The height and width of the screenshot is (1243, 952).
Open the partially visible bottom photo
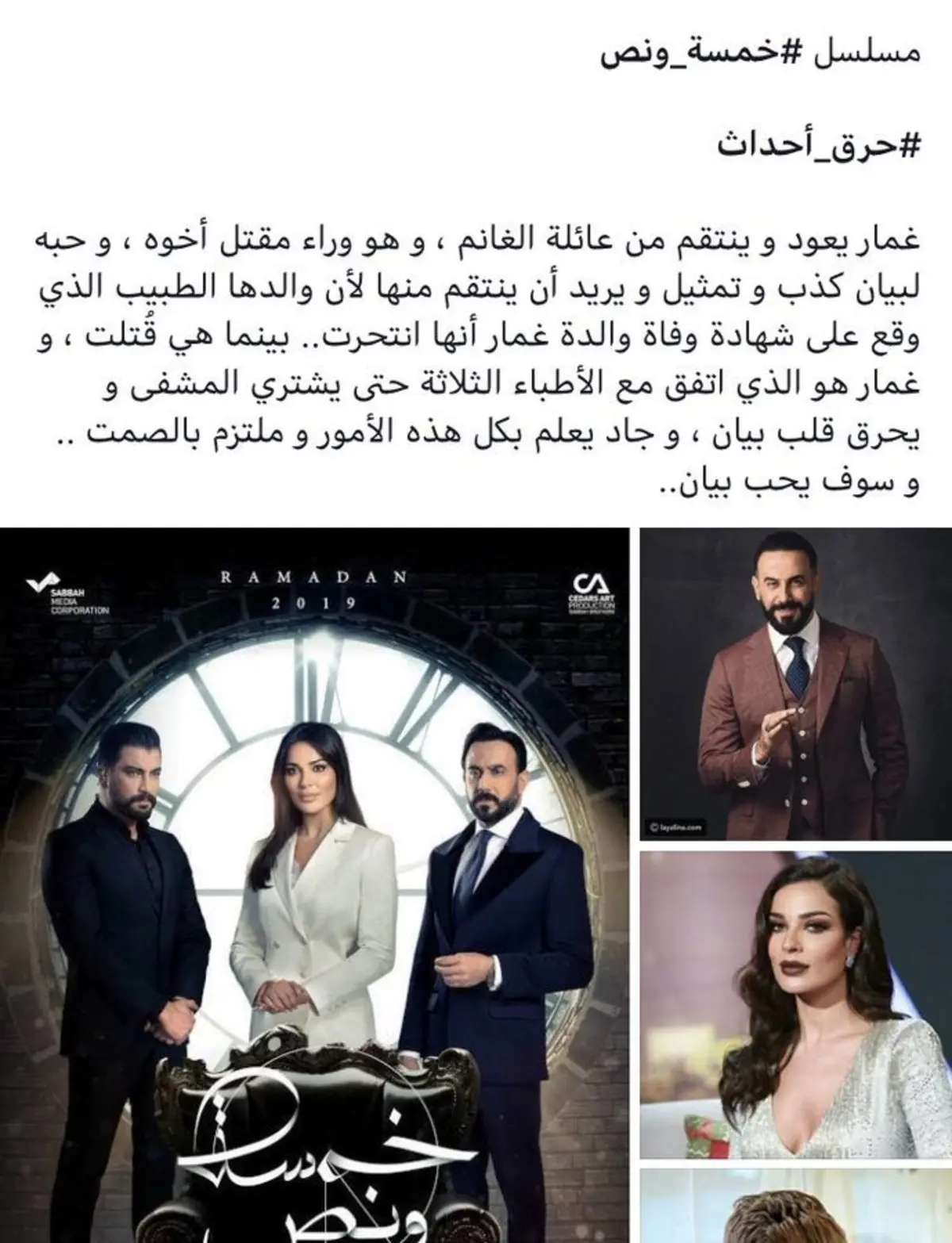pyautogui.click(x=795, y=1206)
